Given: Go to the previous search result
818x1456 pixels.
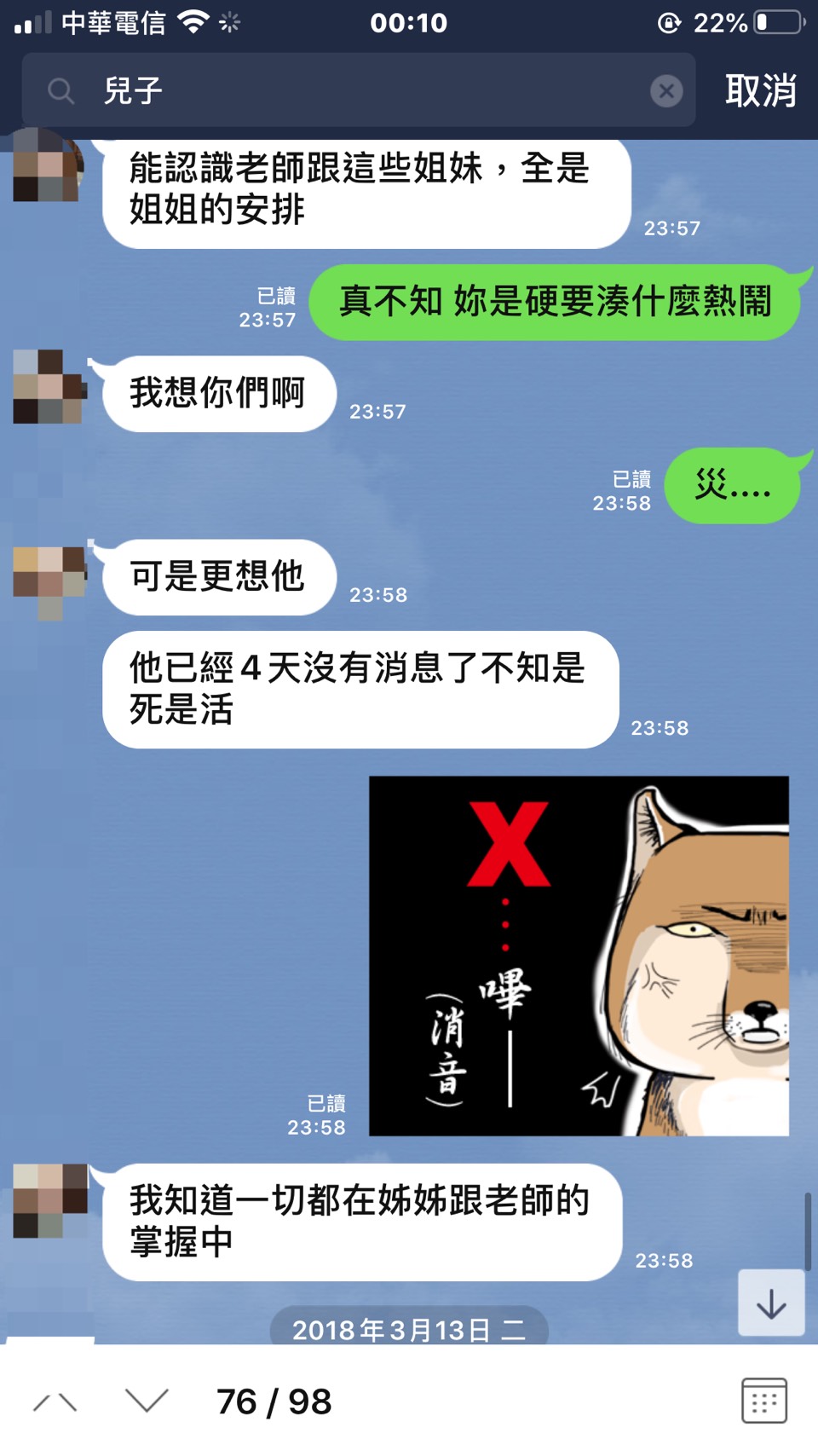Looking at the screenshot, I should (55, 1401).
